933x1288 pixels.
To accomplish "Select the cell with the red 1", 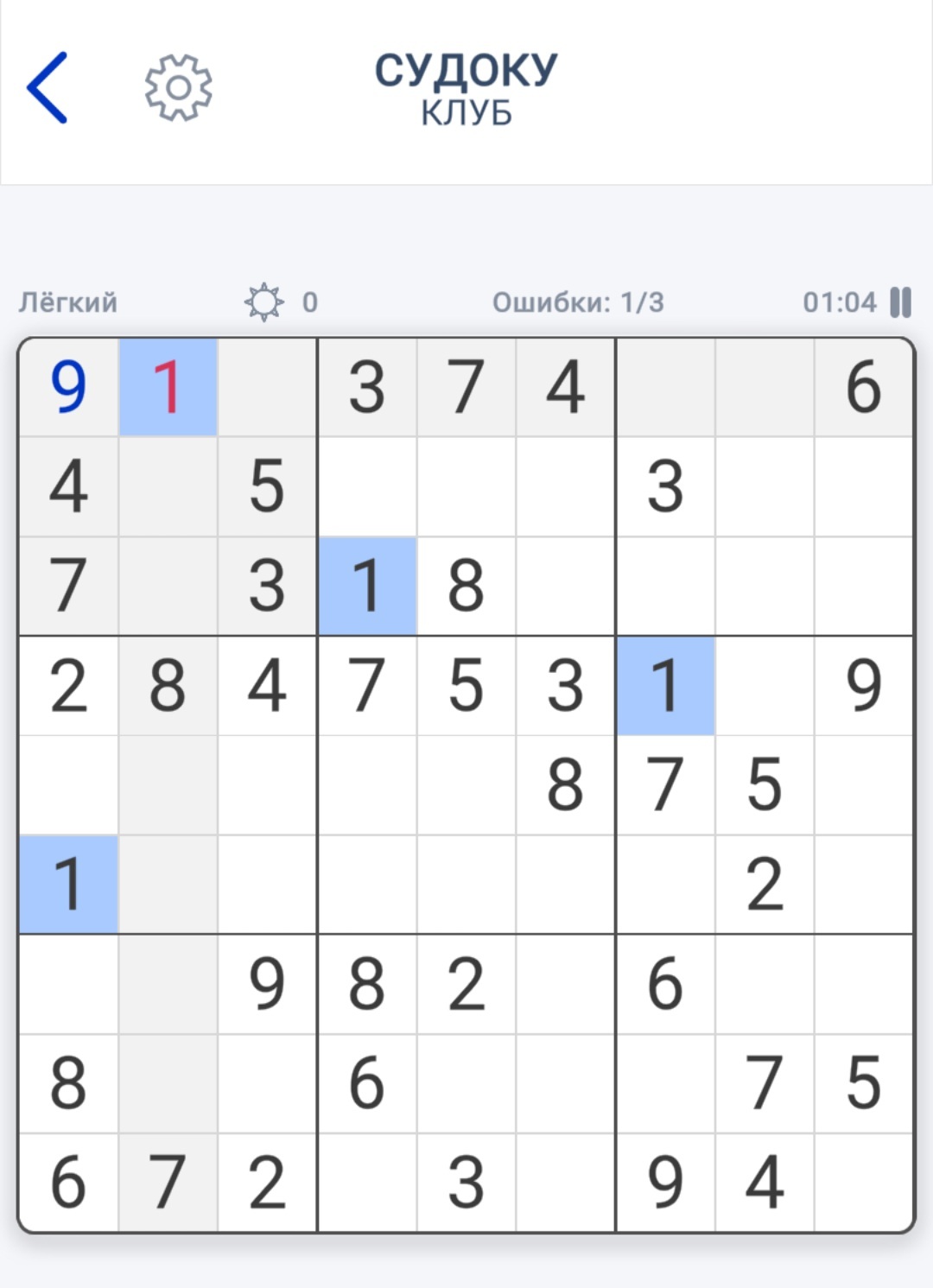I will coord(168,387).
